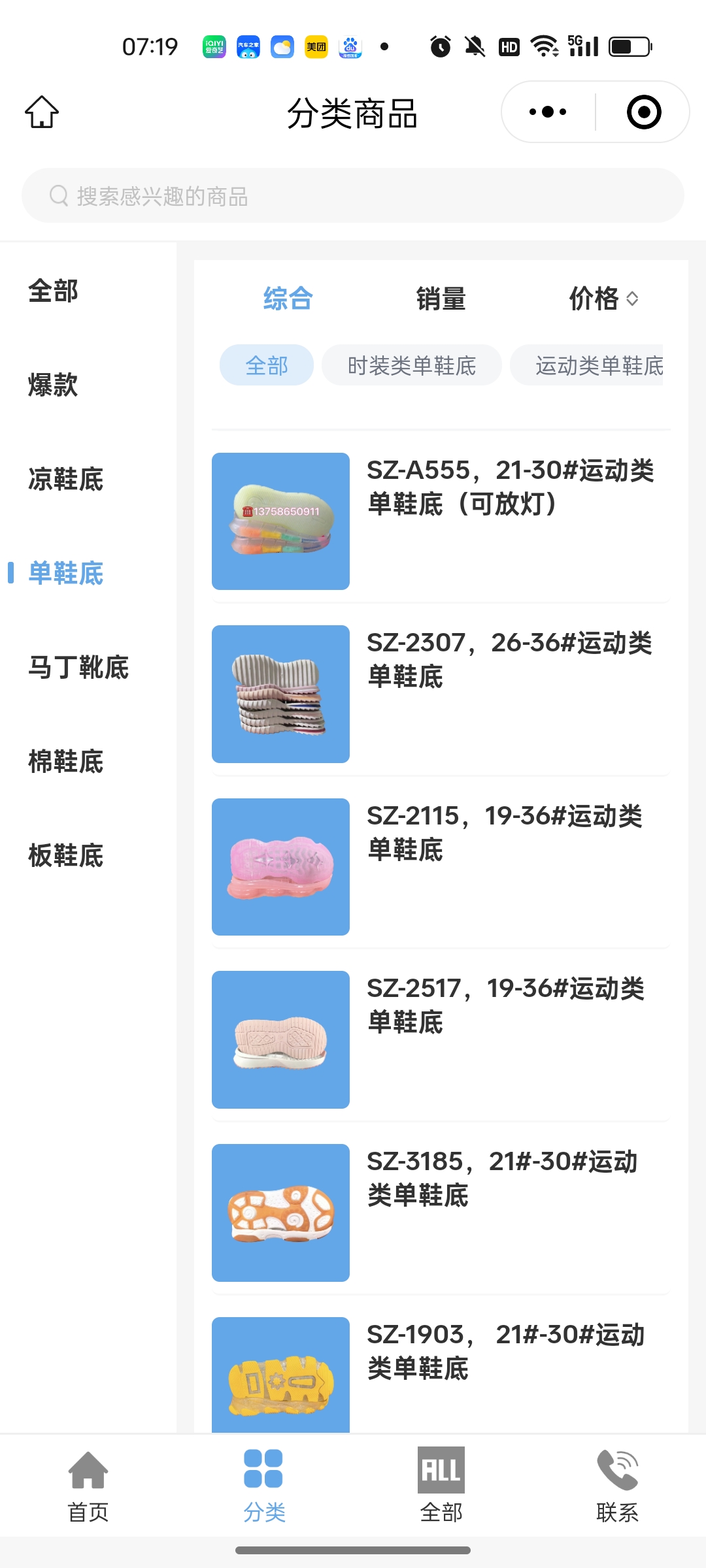Tap the home icon in the header
The image size is (706, 1568).
coord(42,112)
